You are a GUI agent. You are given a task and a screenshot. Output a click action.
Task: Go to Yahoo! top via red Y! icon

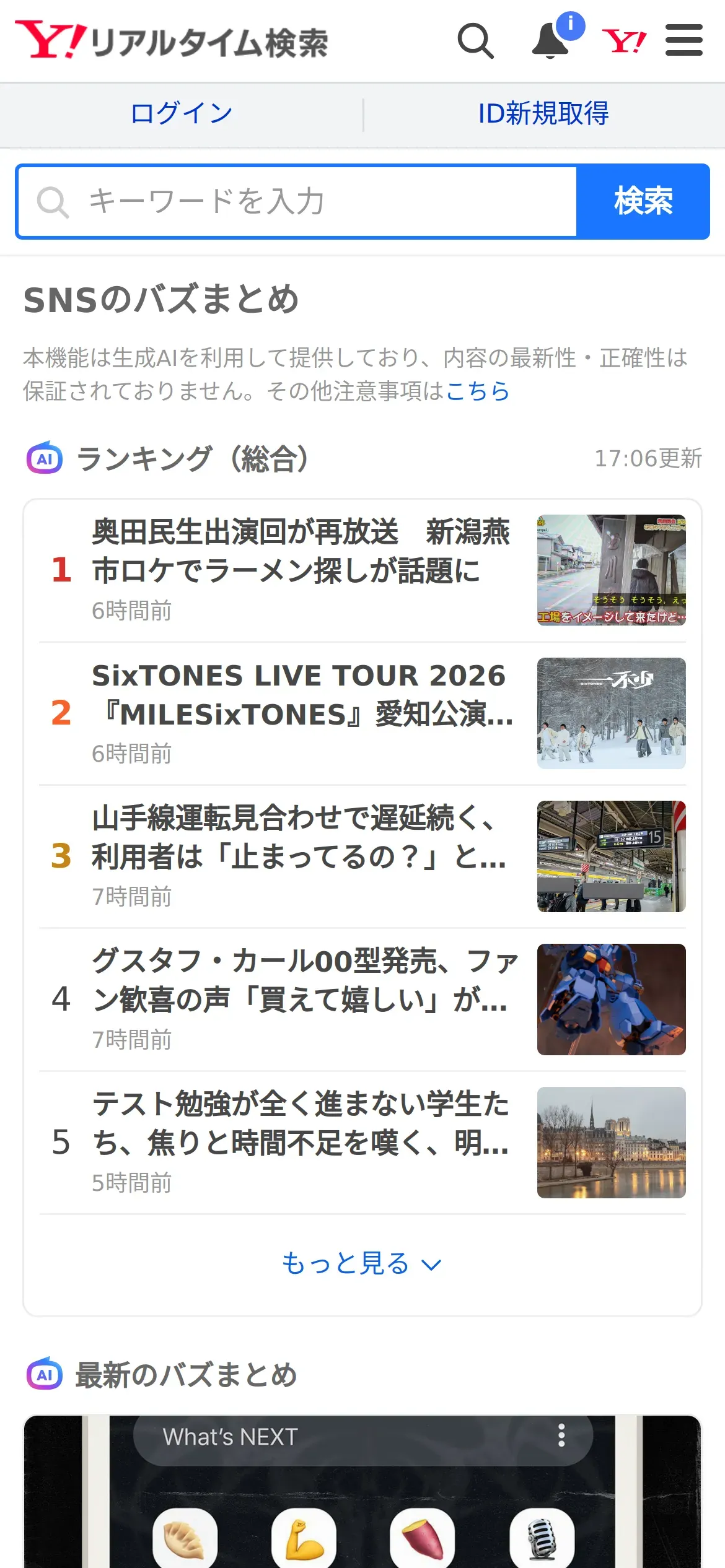point(624,41)
